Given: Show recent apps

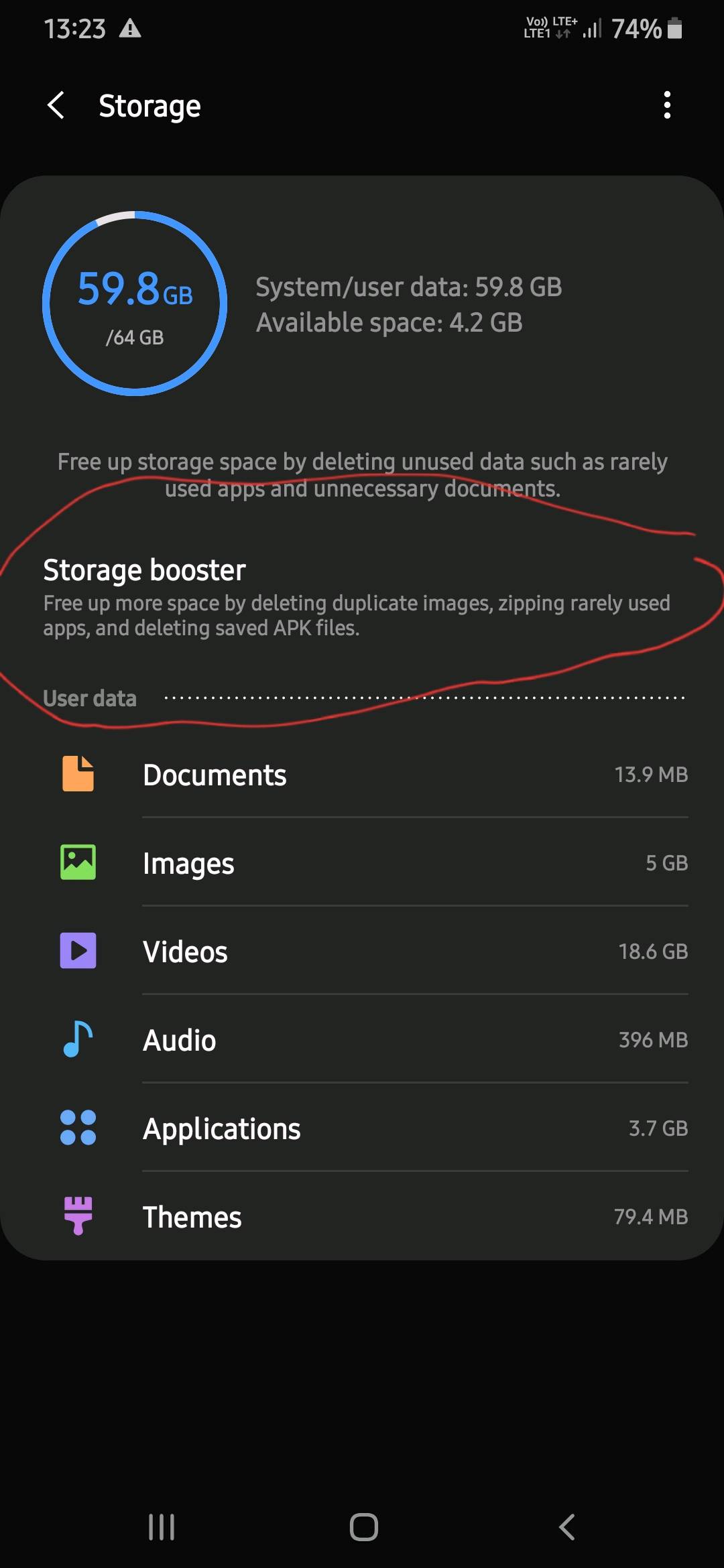Looking at the screenshot, I should [162, 1527].
